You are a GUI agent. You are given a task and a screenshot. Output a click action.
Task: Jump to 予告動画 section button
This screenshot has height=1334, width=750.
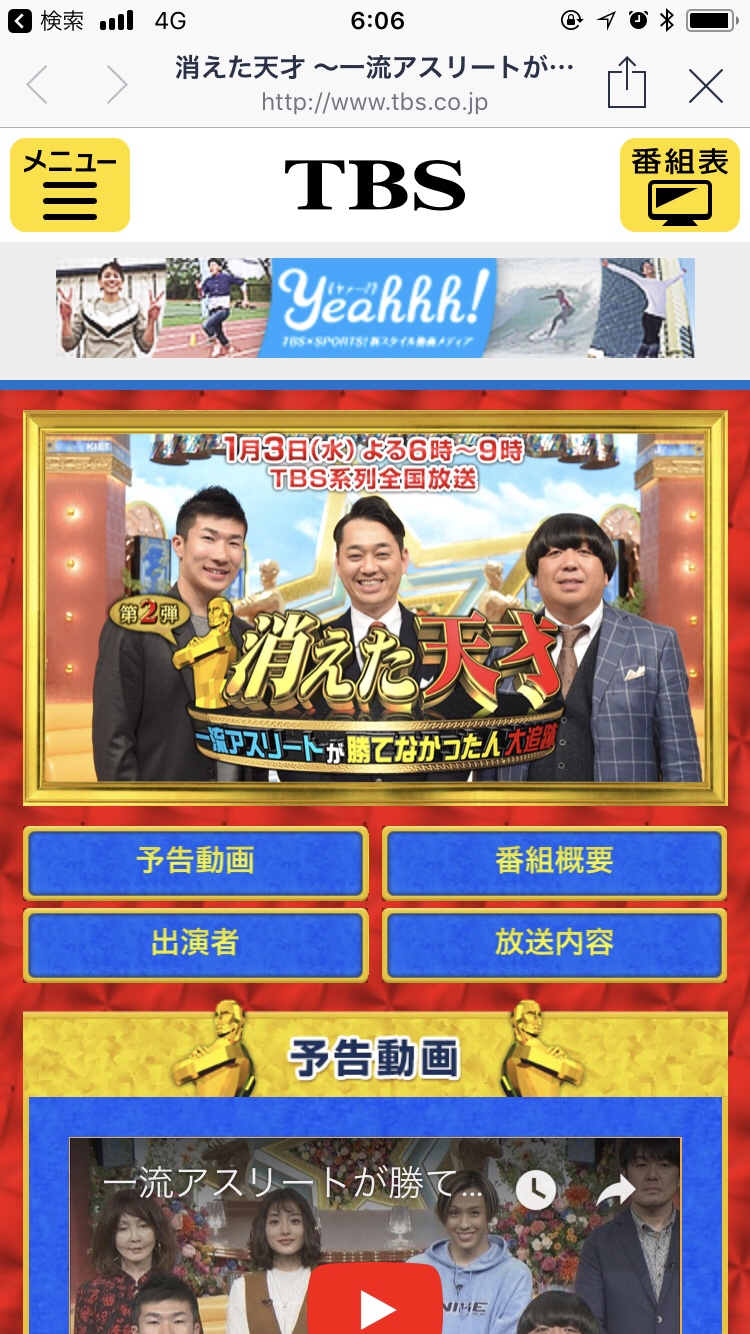(x=196, y=861)
